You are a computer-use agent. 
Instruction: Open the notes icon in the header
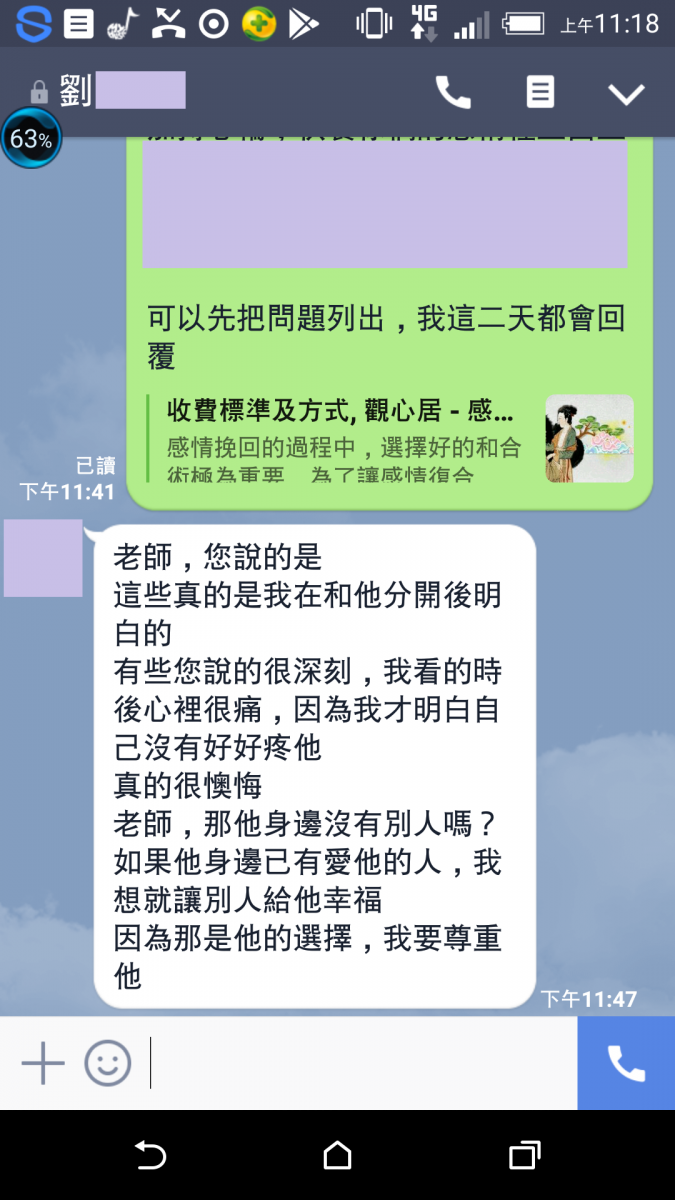(x=540, y=93)
